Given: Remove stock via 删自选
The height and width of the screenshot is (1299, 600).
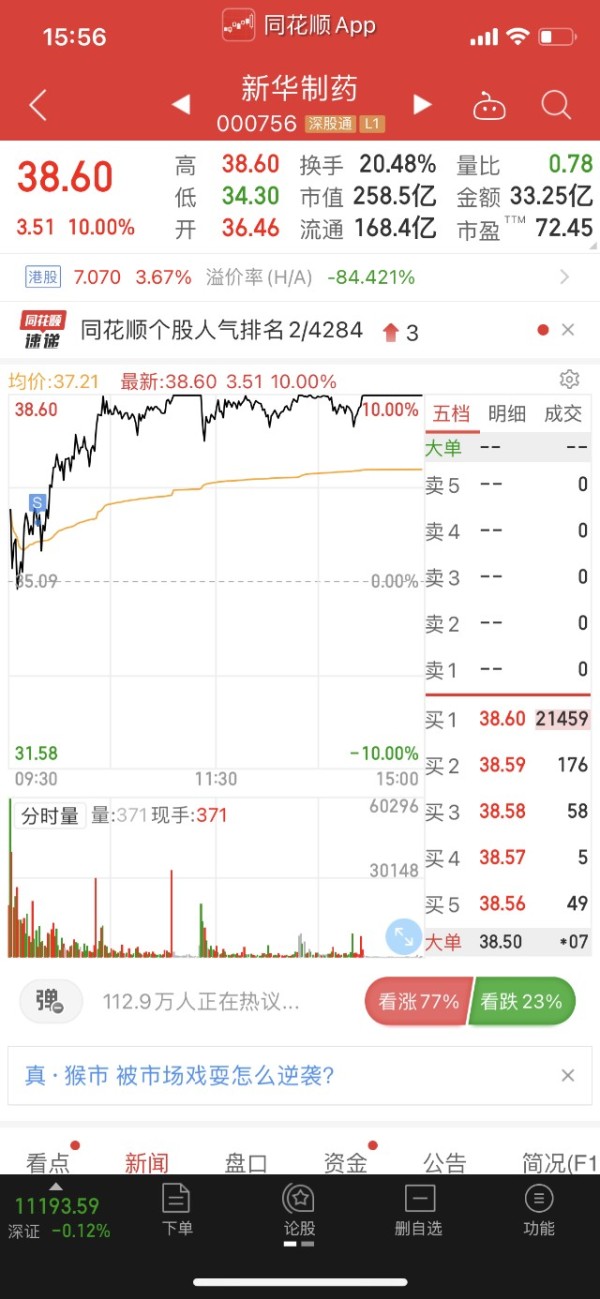Looking at the screenshot, I should (x=419, y=1210).
